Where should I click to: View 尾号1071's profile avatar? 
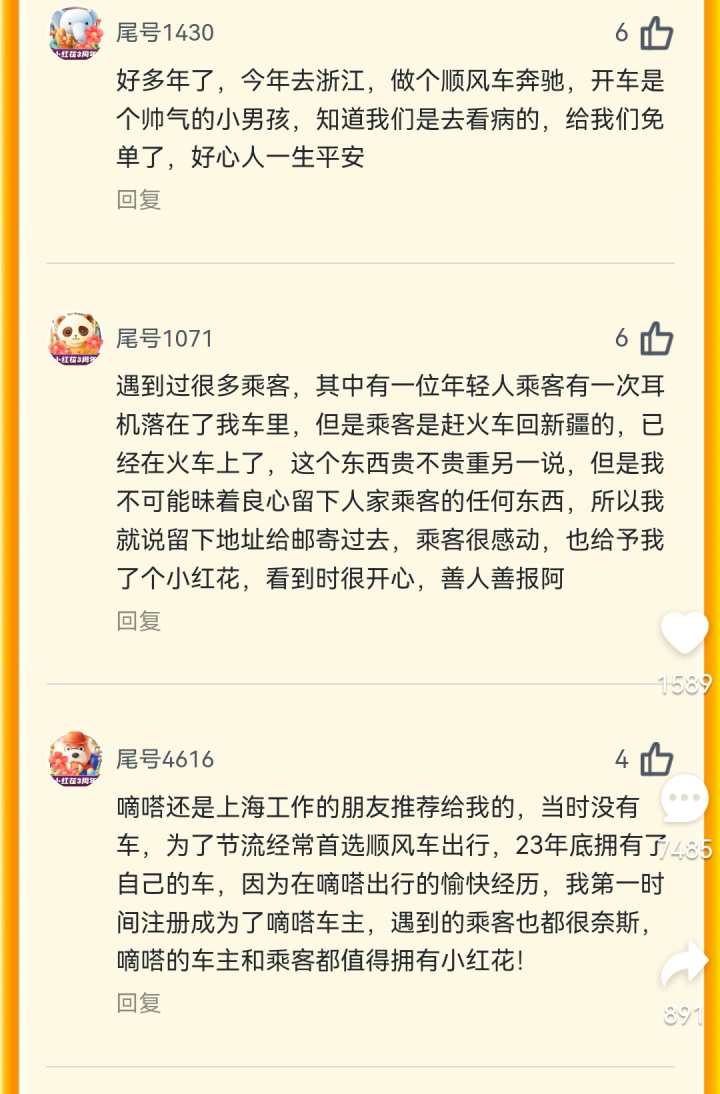click(x=76, y=339)
